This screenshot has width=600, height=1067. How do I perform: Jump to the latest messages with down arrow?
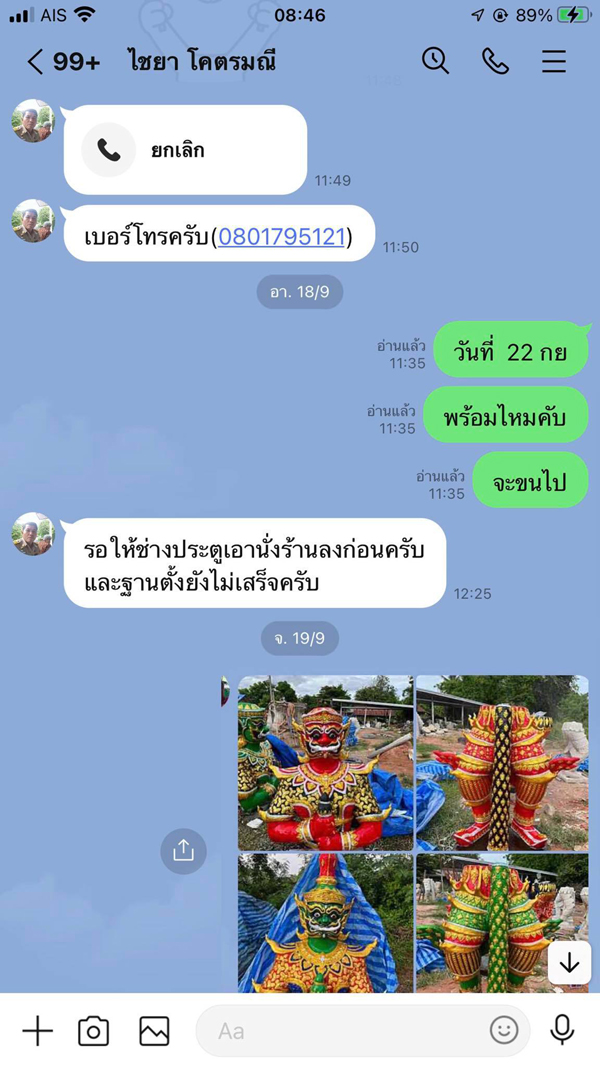tap(569, 963)
